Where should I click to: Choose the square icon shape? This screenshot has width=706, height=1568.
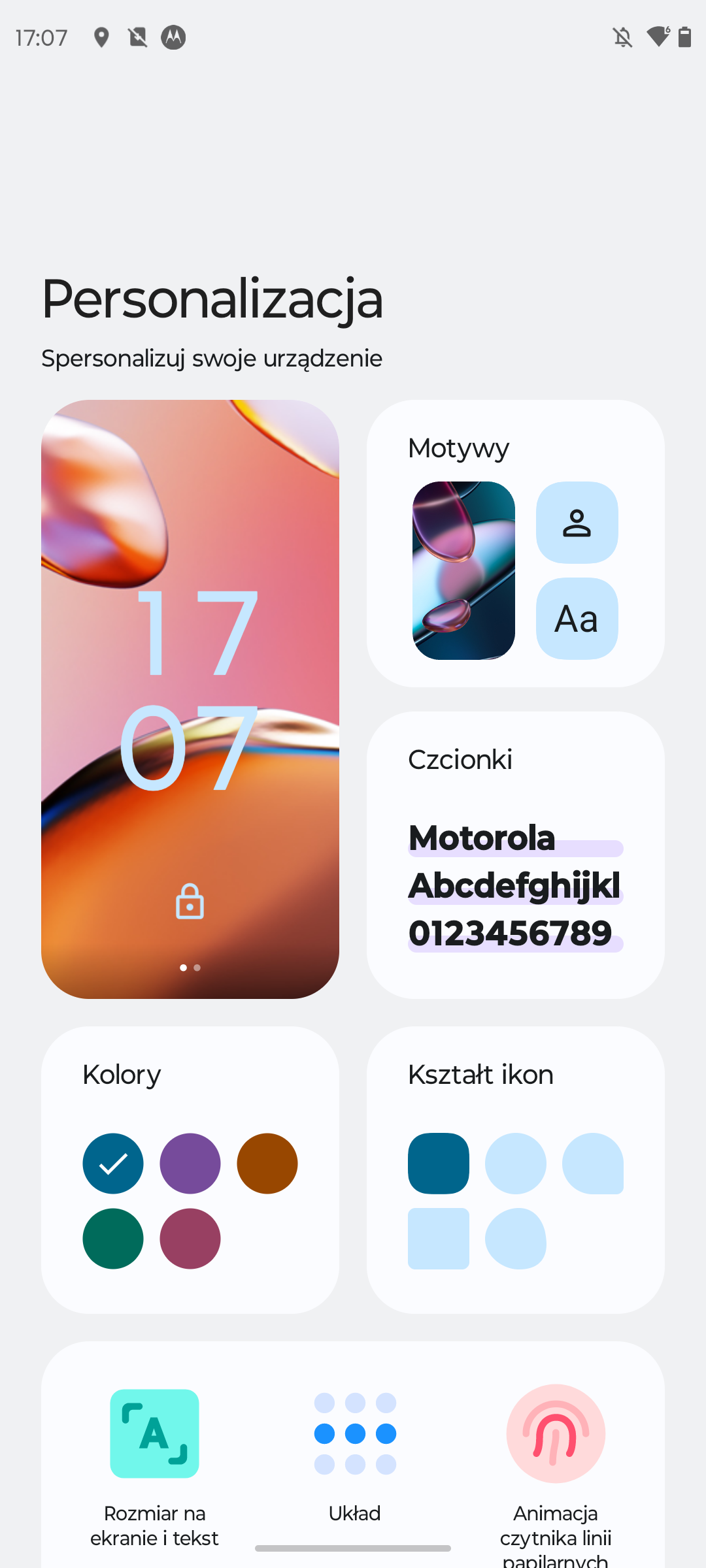(x=439, y=1239)
